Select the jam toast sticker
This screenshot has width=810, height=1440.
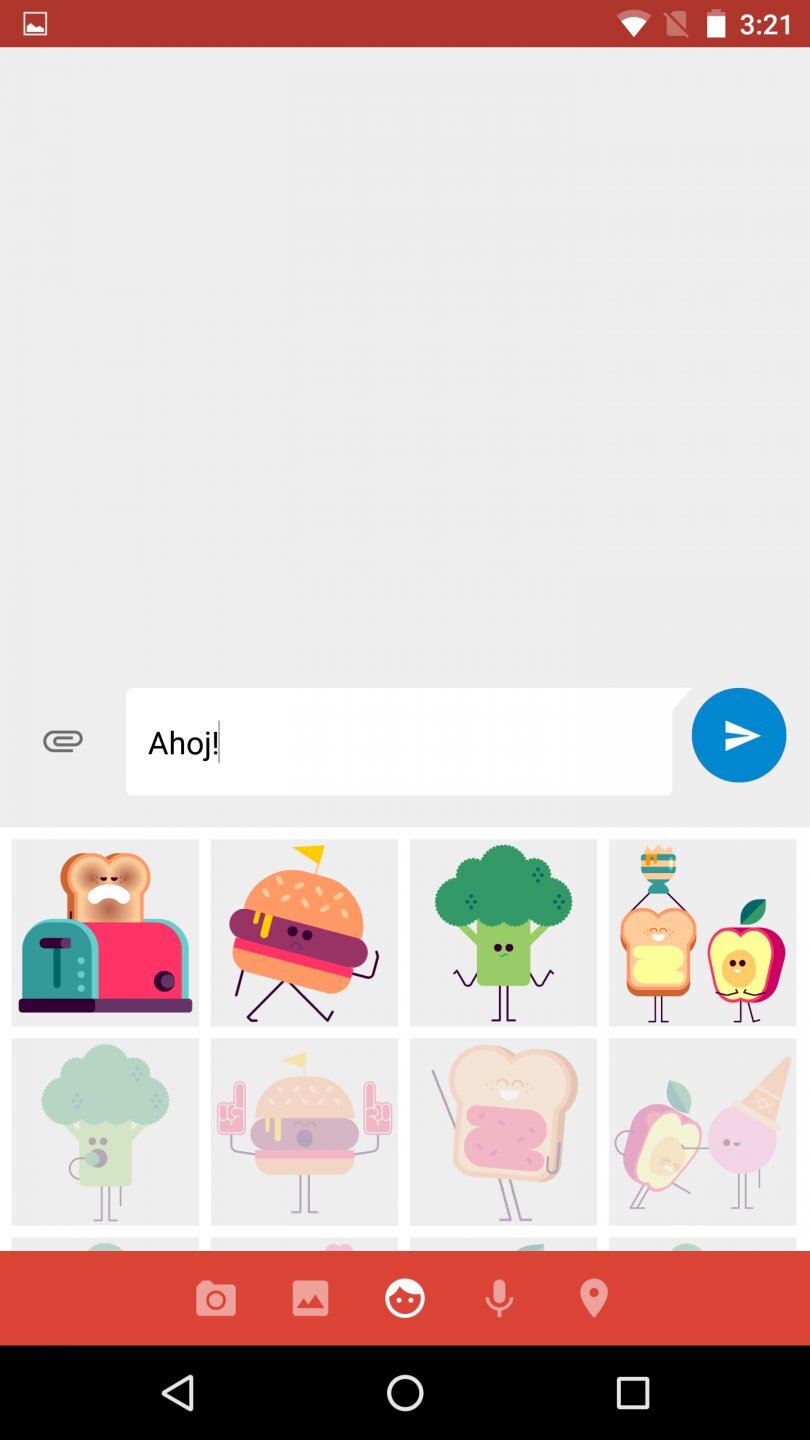pyautogui.click(x=503, y=1131)
